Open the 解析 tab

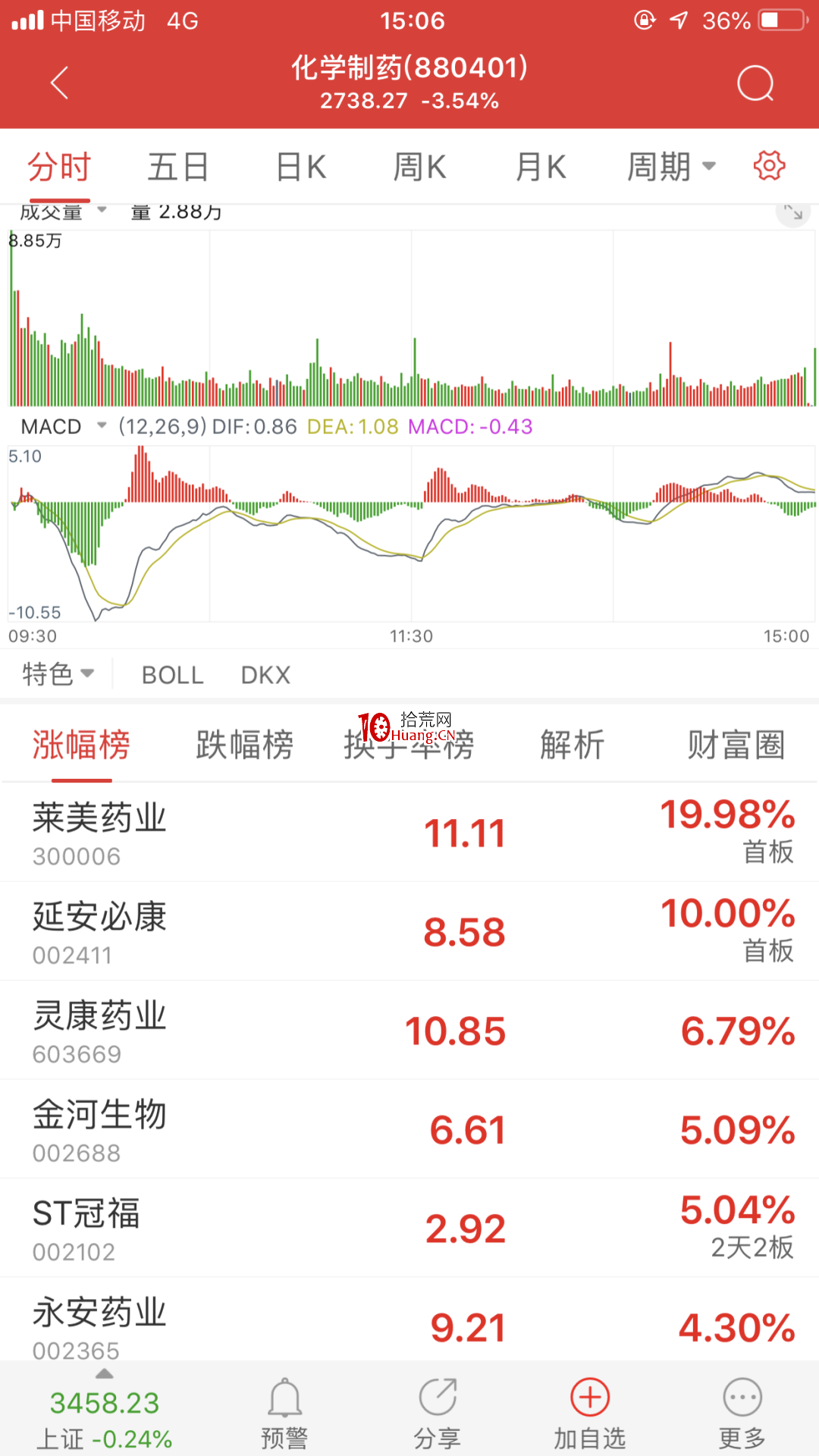click(x=573, y=745)
